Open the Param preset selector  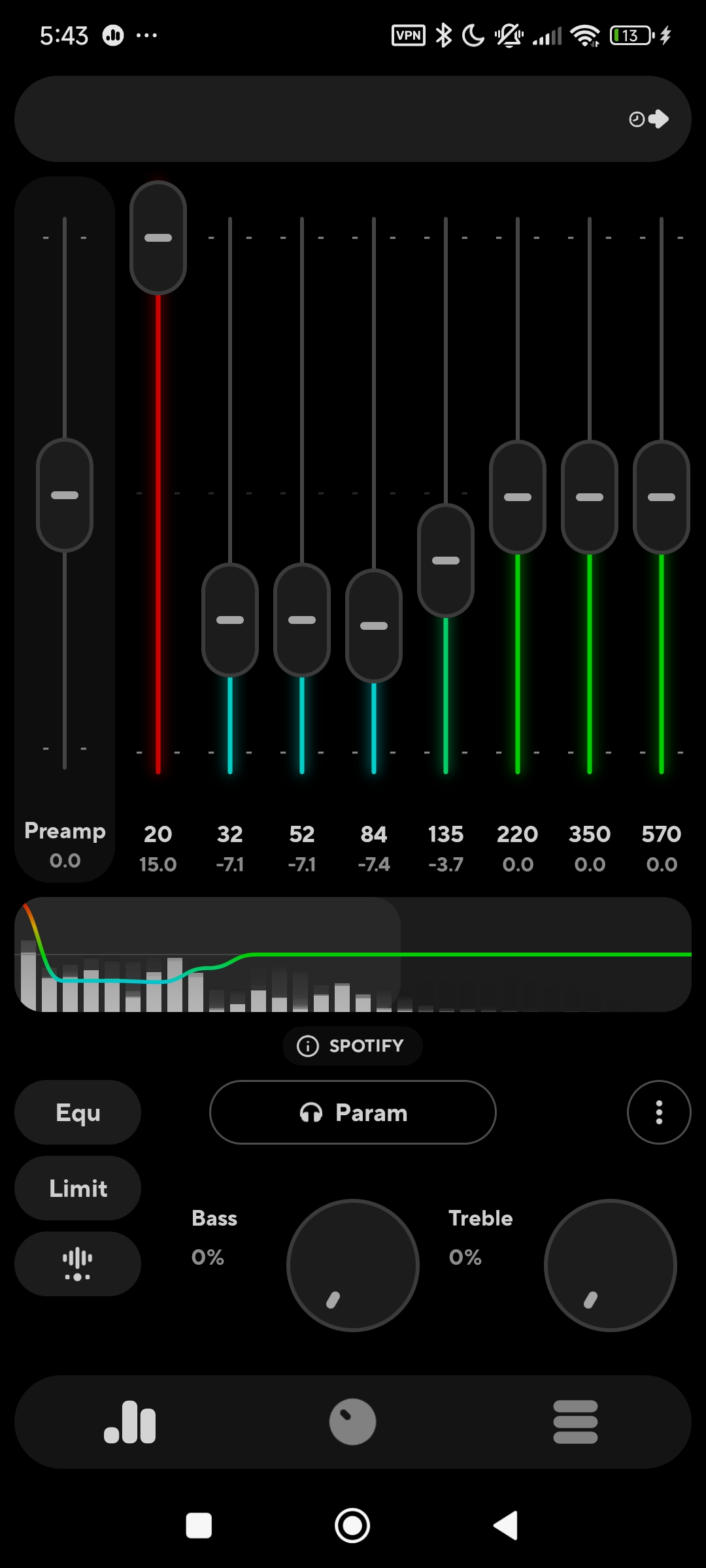(x=353, y=1112)
